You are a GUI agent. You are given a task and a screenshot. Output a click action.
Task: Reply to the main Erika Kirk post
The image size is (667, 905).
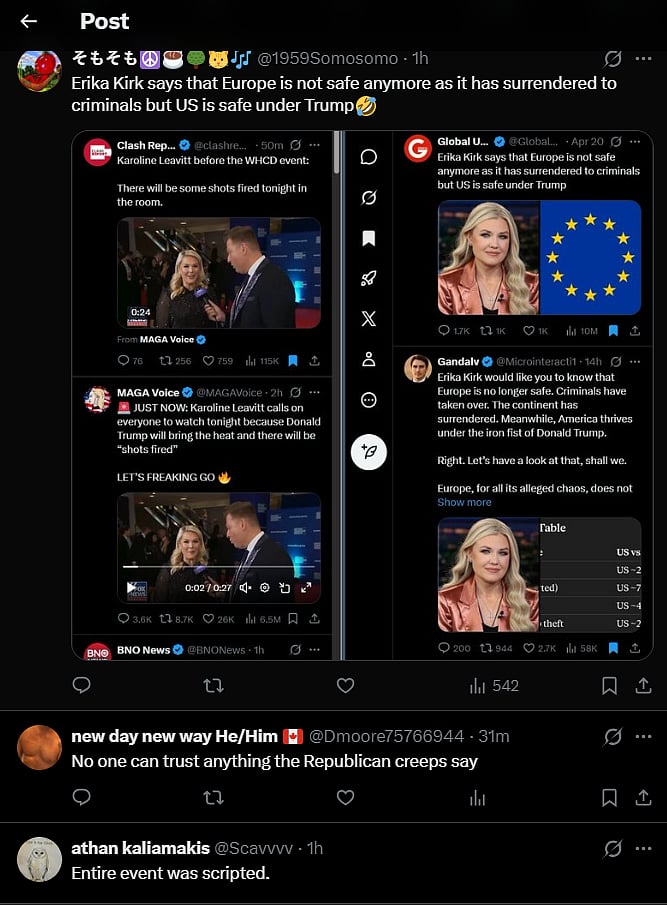(x=82, y=686)
